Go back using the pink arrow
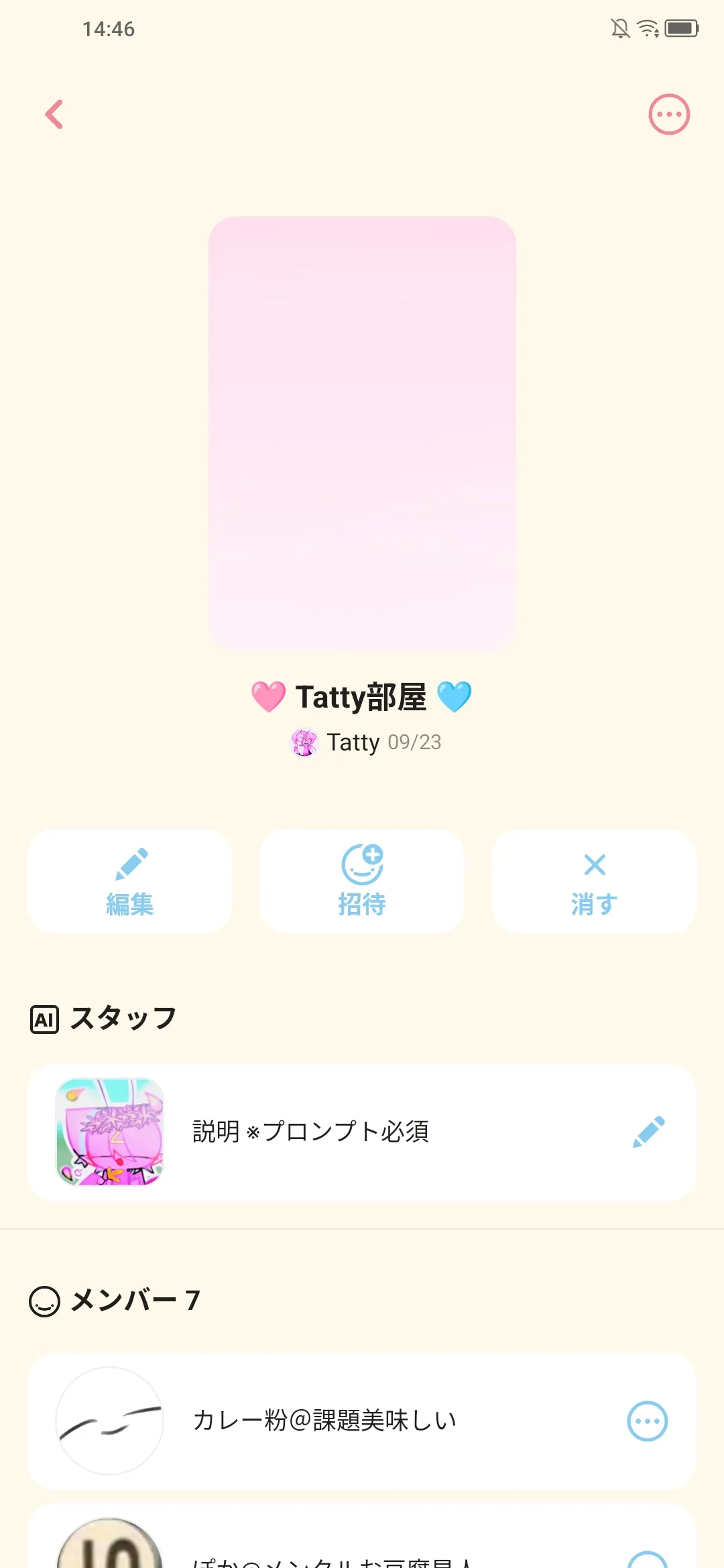The height and width of the screenshot is (1568, 724). tap(54, 114)
